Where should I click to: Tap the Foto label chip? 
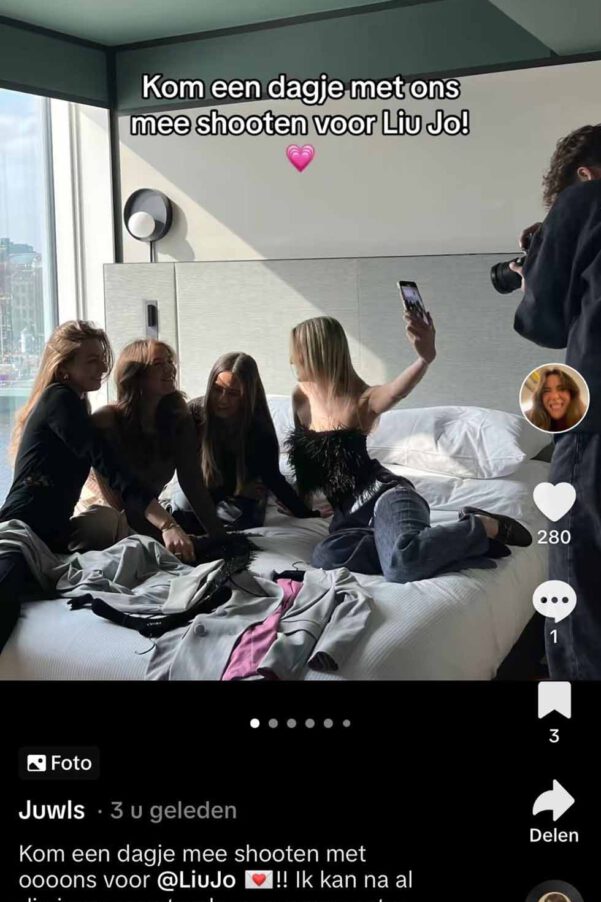(59, 763)
